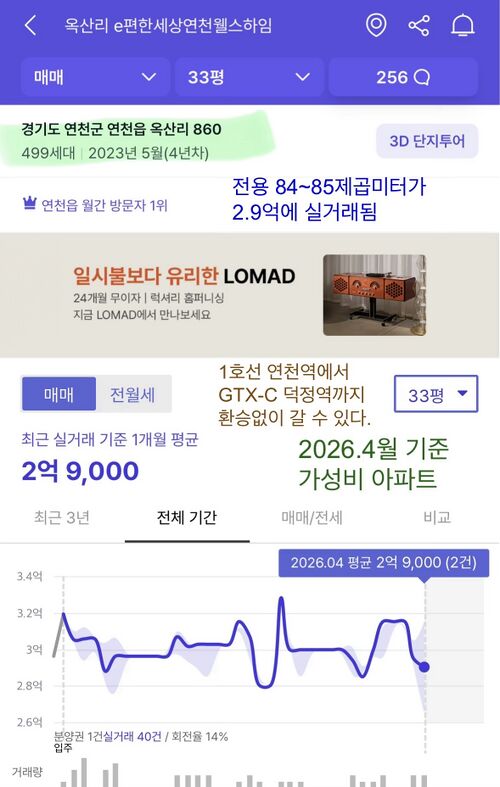Switch to the 매매/전세 tab
This screenshot has height=787, width=500.
312,517
